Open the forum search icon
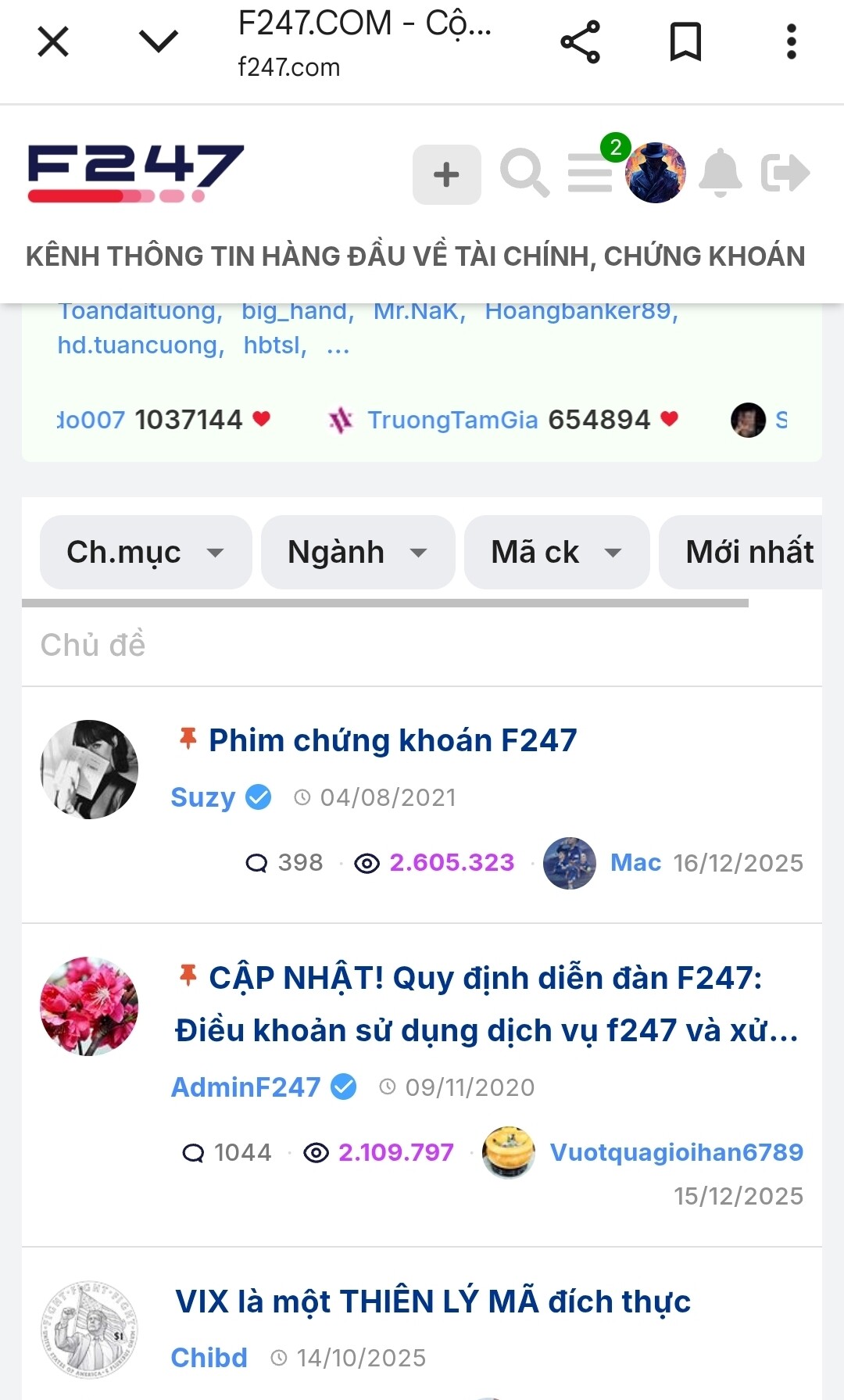 point(524,174)
